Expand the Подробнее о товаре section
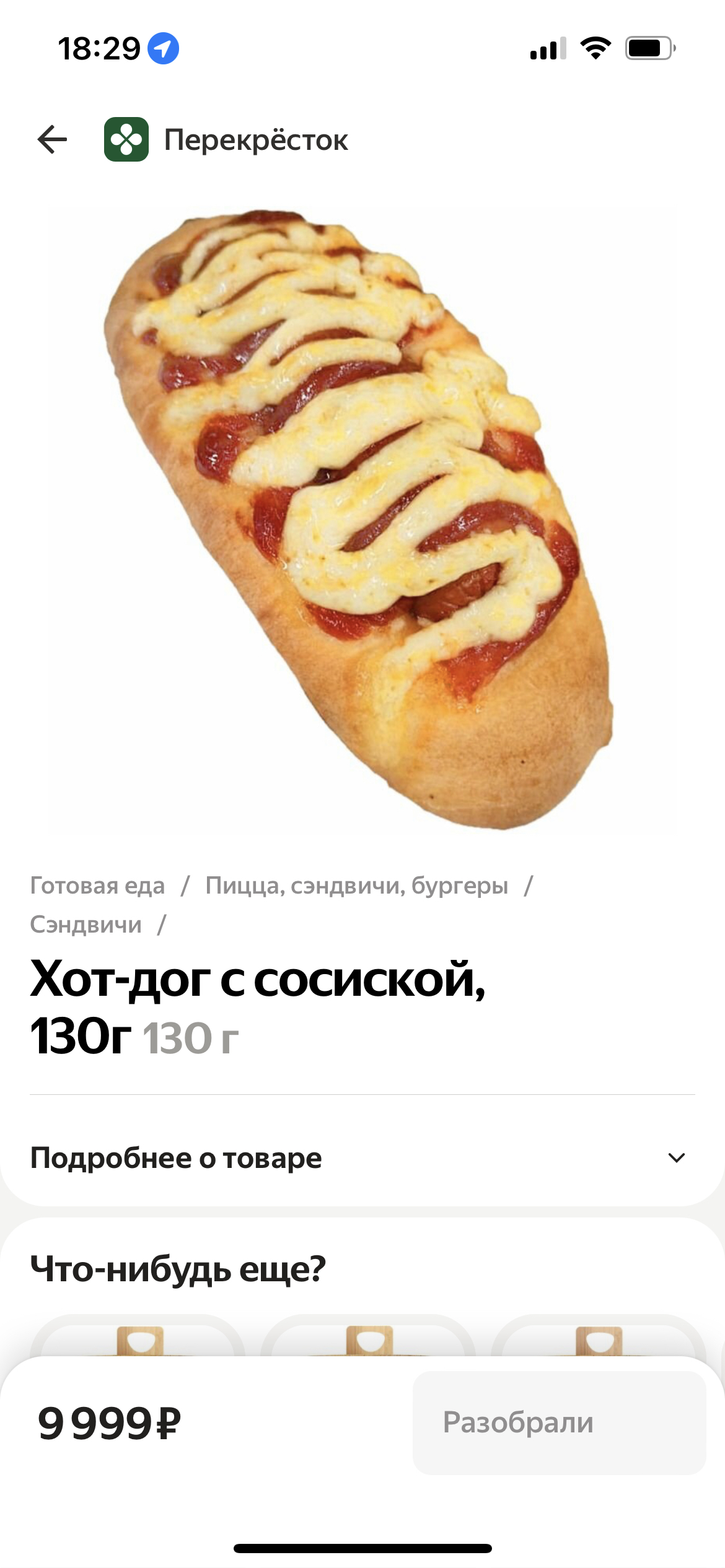The image size is (725, 1568). 362,1157
